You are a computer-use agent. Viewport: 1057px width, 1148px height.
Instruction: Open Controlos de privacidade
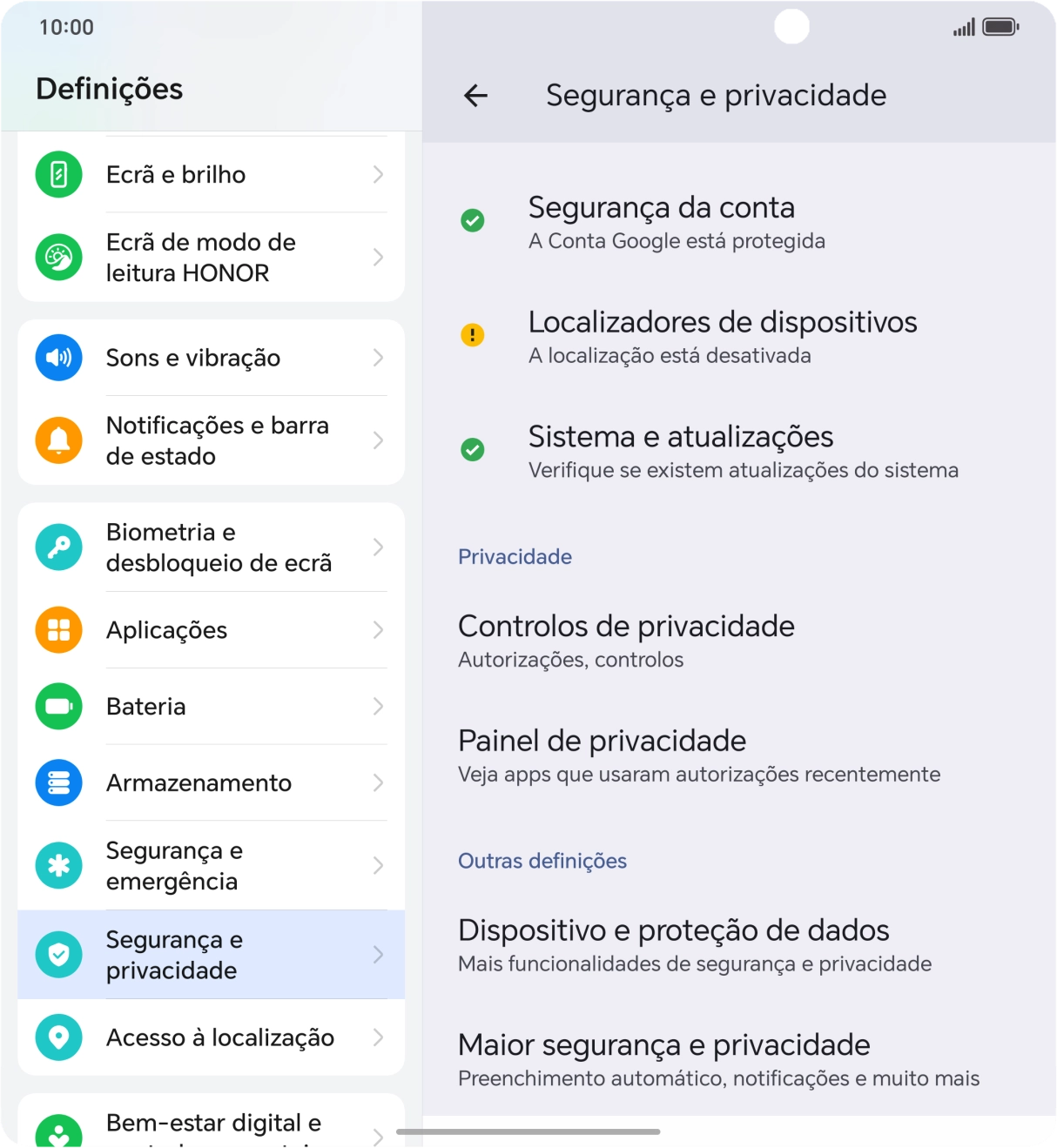click(x=626, y=639)
